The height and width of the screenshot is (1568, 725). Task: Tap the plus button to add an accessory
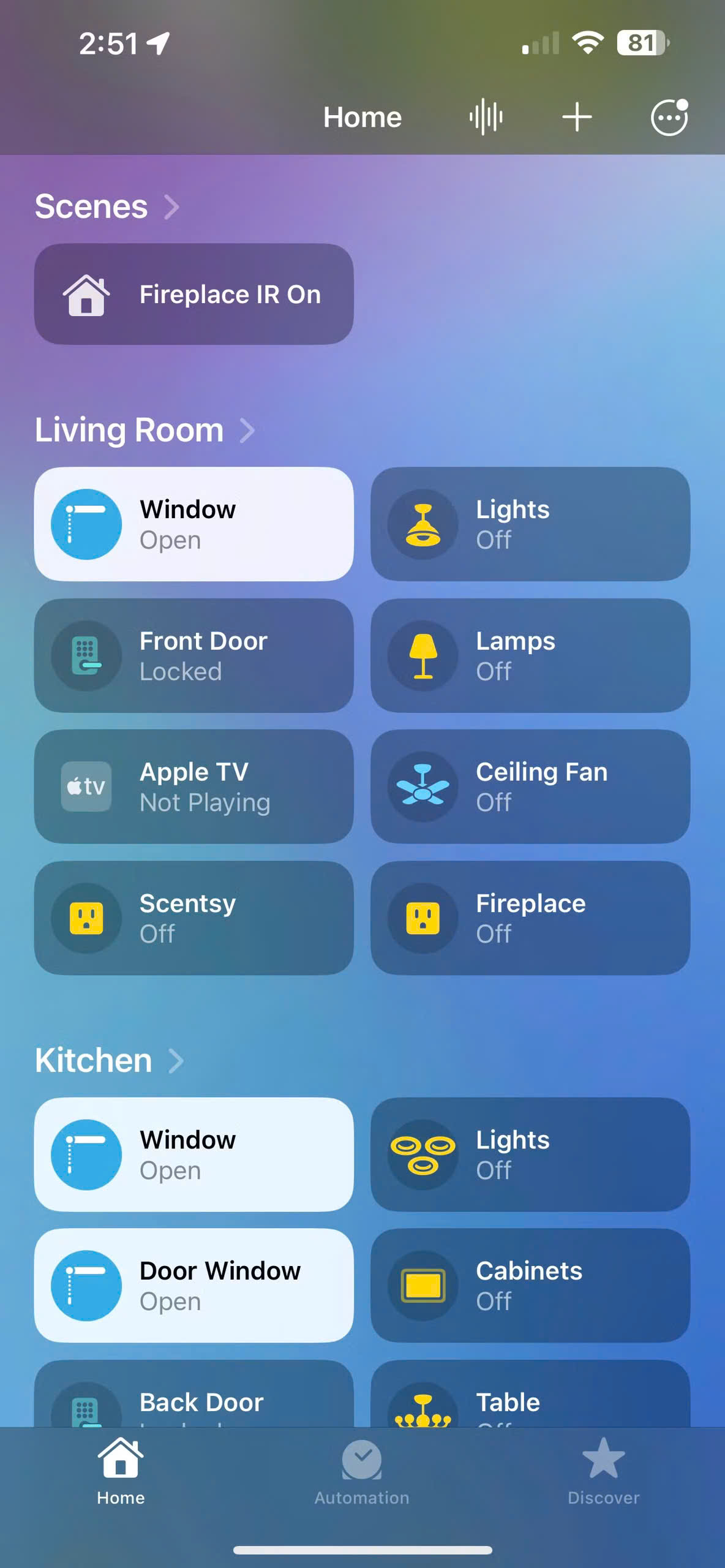click(577, 116)
